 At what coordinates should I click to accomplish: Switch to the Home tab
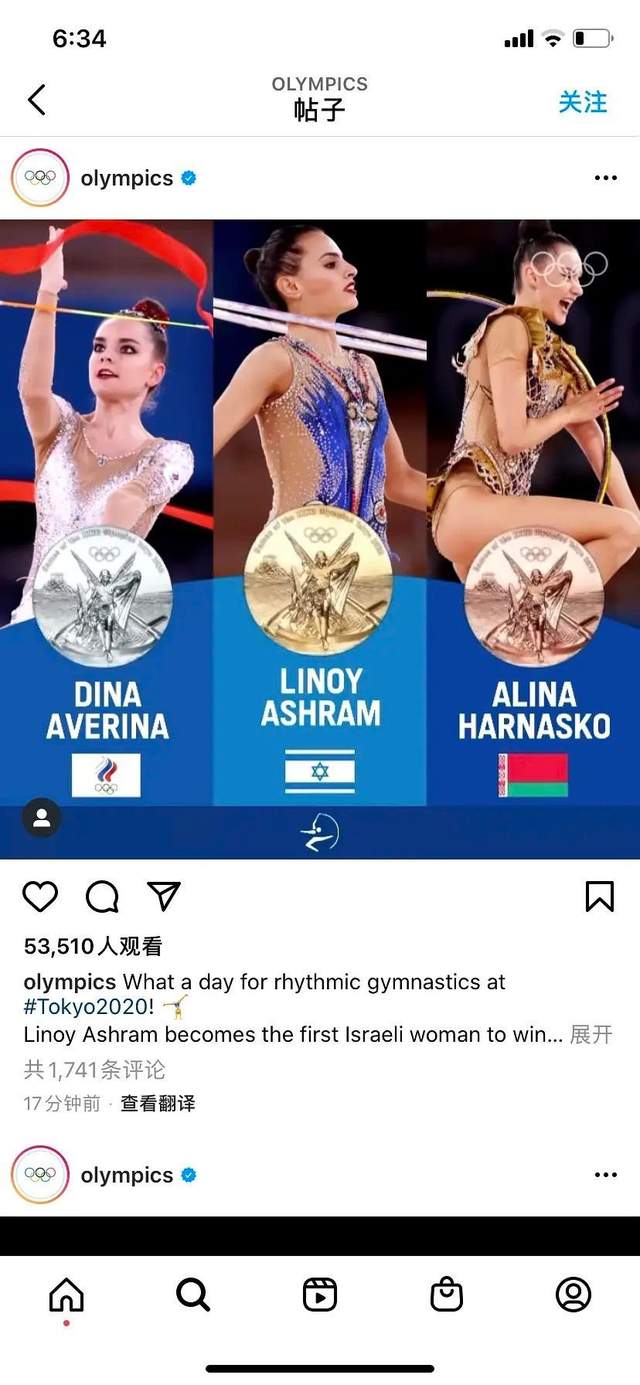click(x=67, y=1296)
